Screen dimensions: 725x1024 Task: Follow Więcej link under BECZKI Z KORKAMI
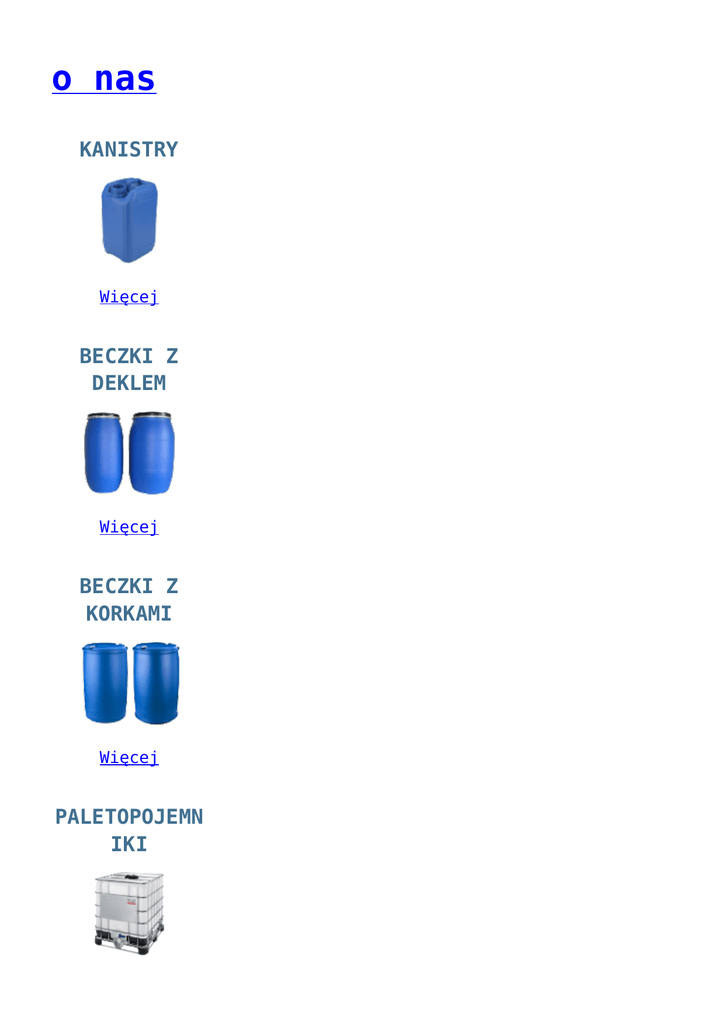click(129, 758)
